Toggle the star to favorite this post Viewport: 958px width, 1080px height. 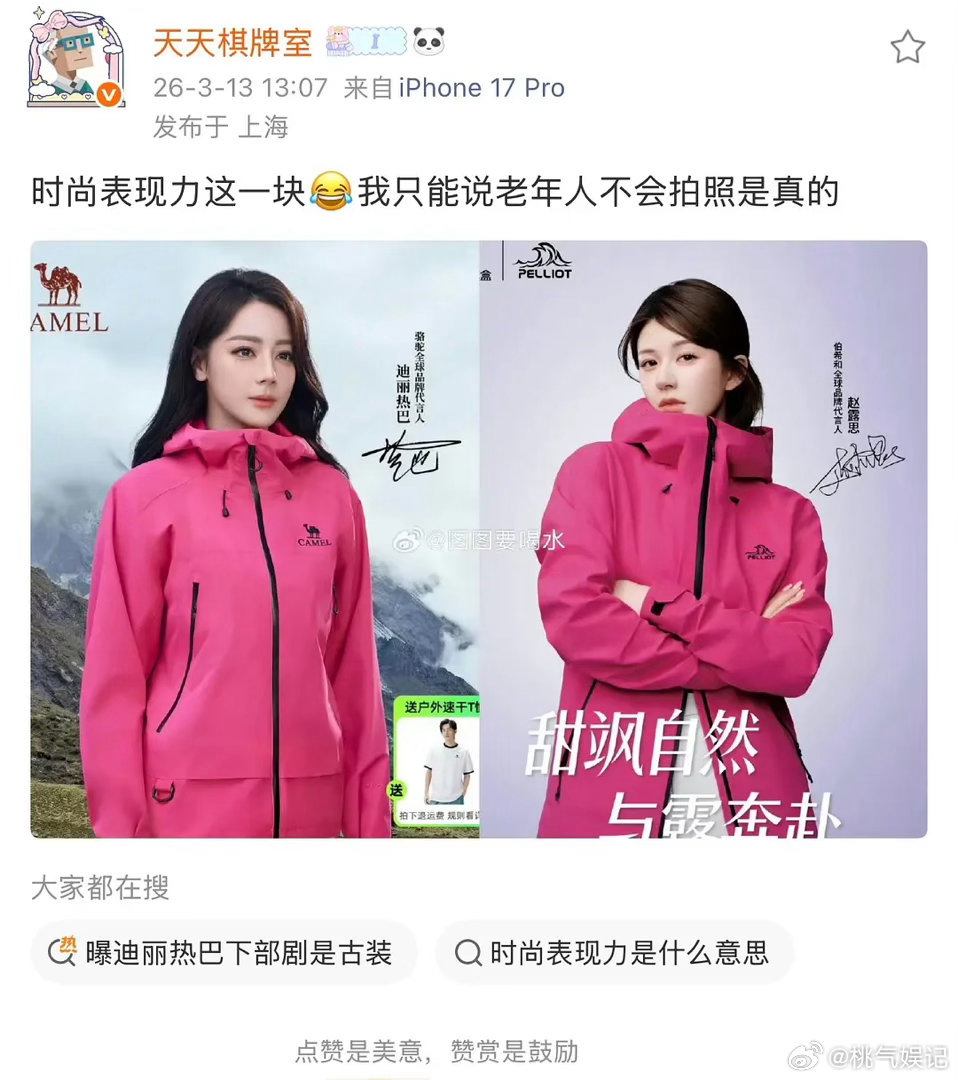tap(908, 45)
